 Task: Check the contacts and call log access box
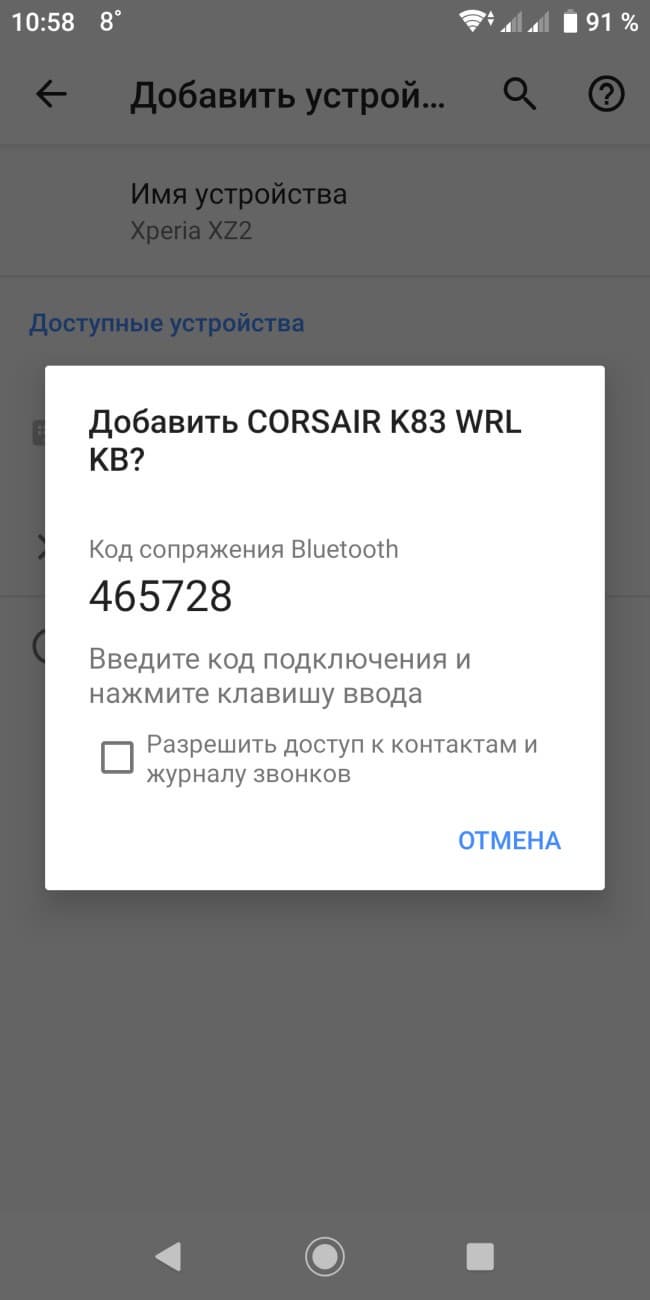(x=117, y=758)
